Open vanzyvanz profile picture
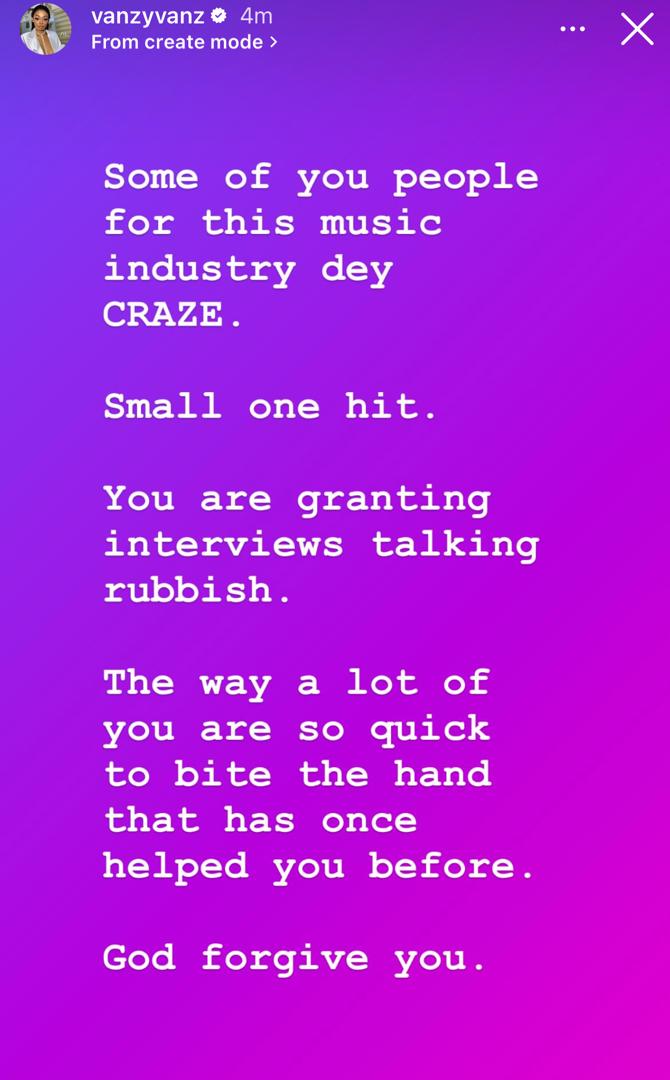Viewport: 670px width, 1080px height. [x=45, y=29]
